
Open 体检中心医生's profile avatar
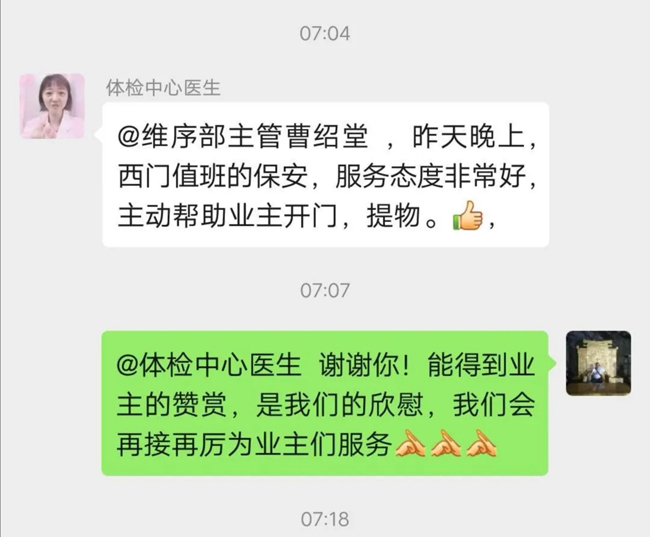tap(53, 106)
